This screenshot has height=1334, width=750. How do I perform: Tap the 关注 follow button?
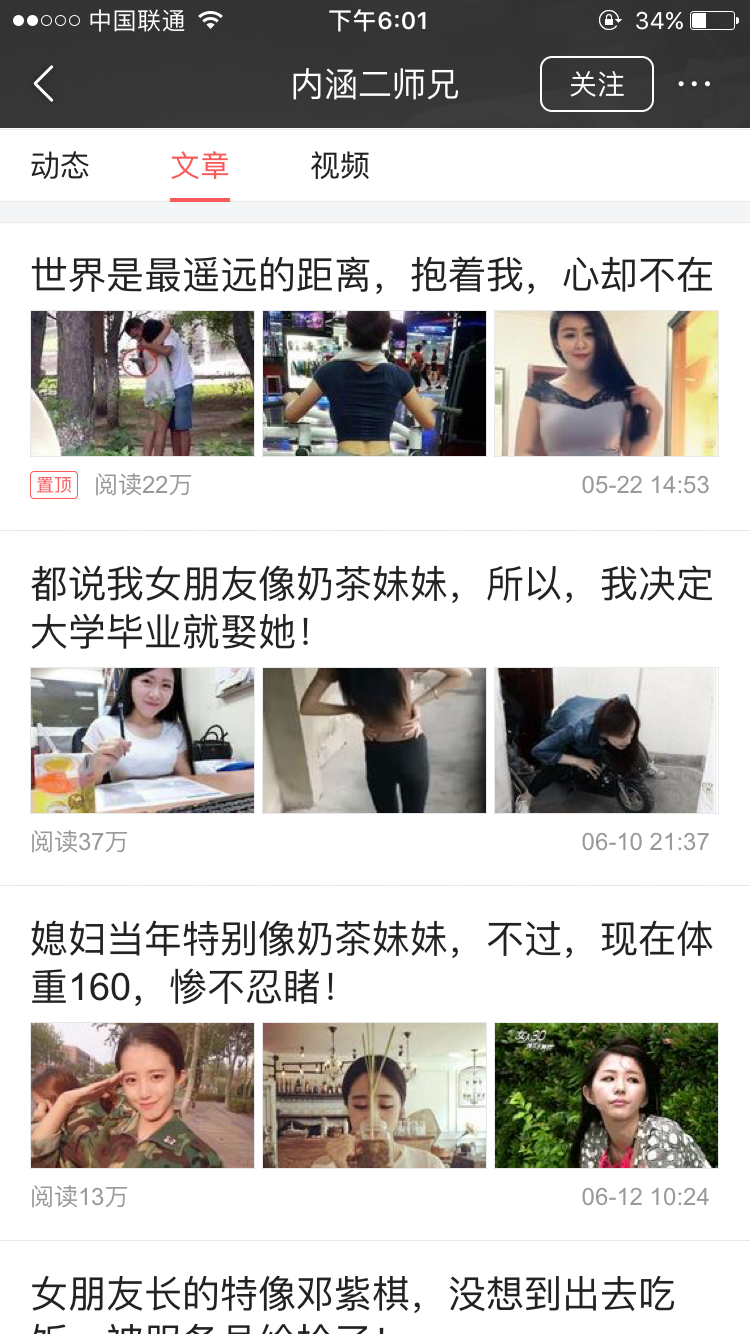tap(597, 84)
